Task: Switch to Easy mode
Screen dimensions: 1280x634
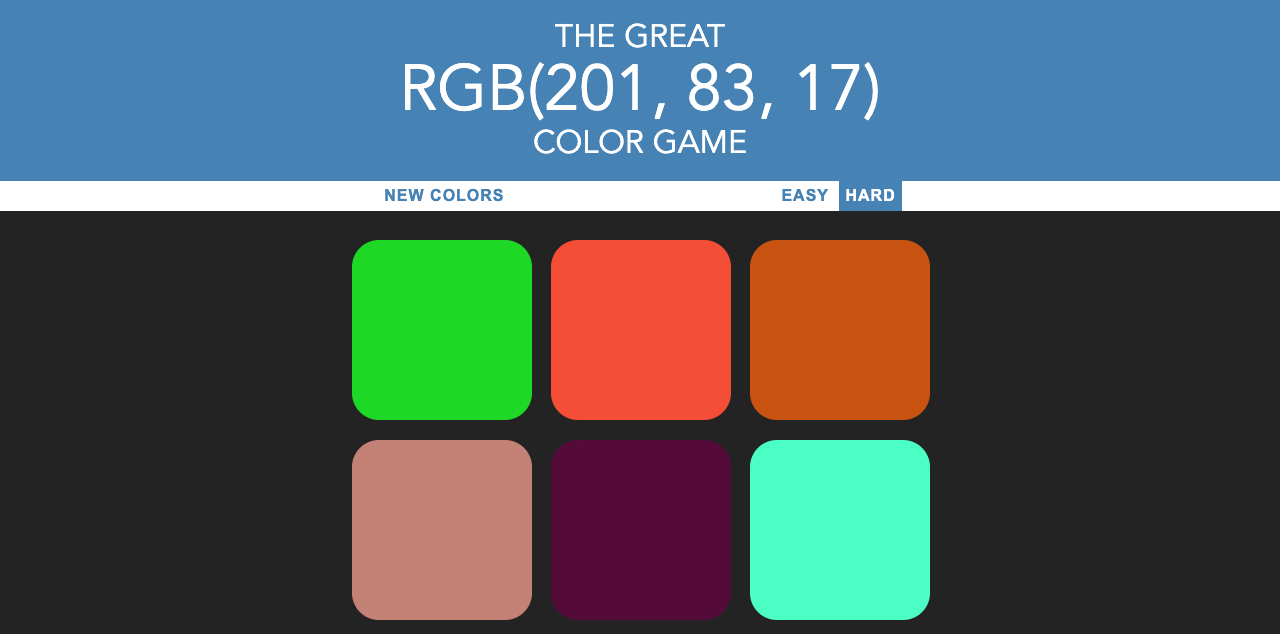Action: pyautogui.click(x=804, y=195)
